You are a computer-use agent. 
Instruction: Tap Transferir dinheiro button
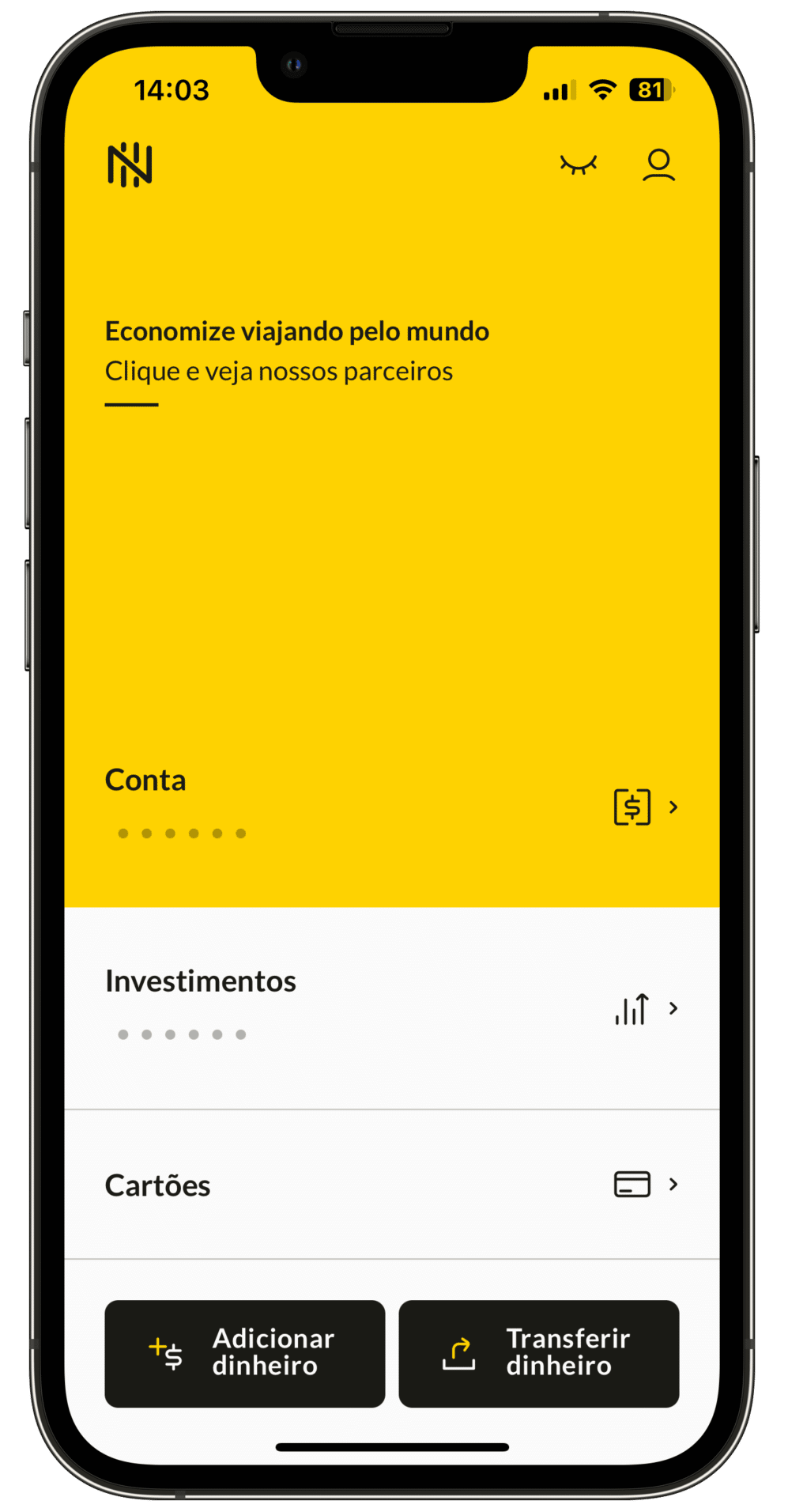538,1353
